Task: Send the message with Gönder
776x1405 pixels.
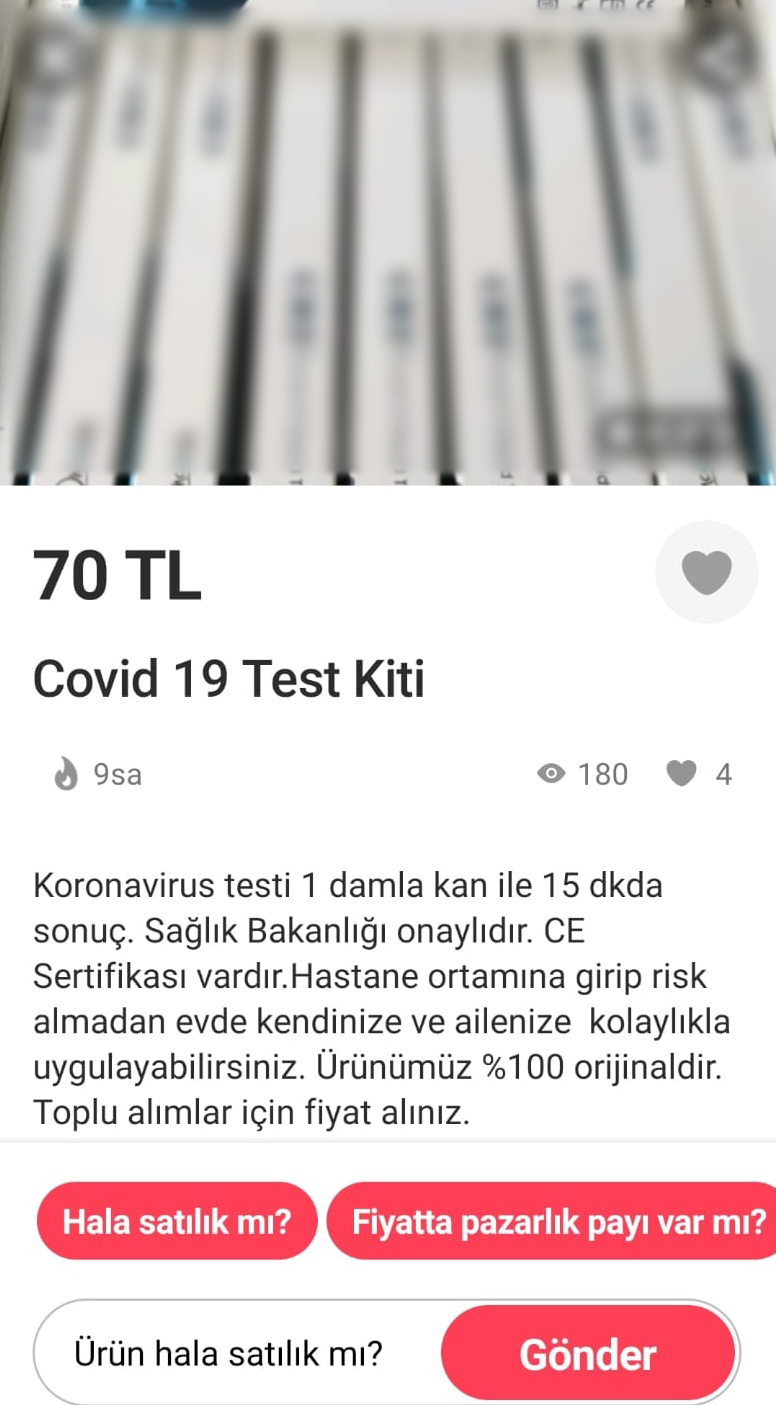Action: pos(588,1354)
